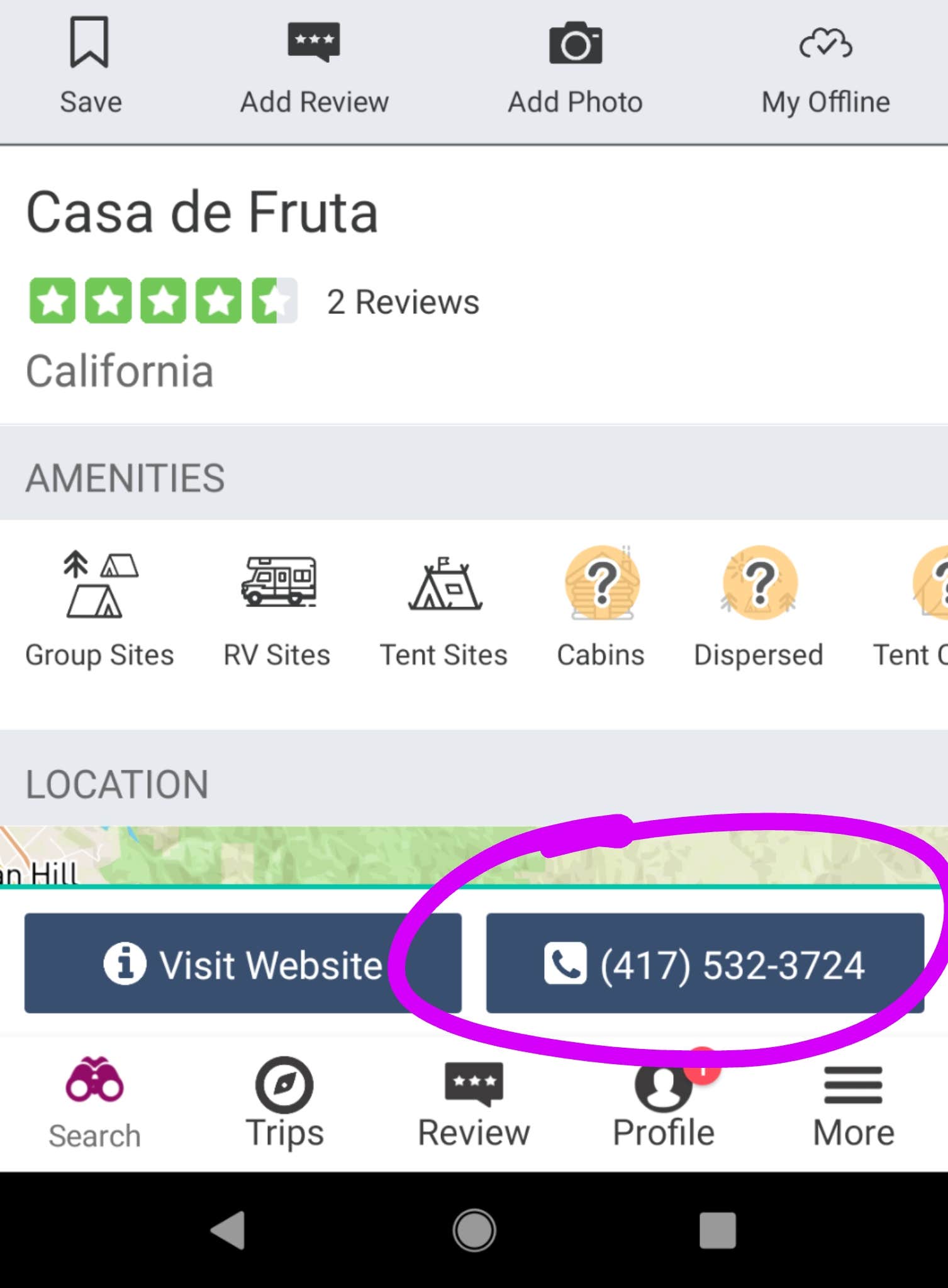This screenshot has width=948, height=1288.
Task: Tap the system home button
Action: (474, 1230)
